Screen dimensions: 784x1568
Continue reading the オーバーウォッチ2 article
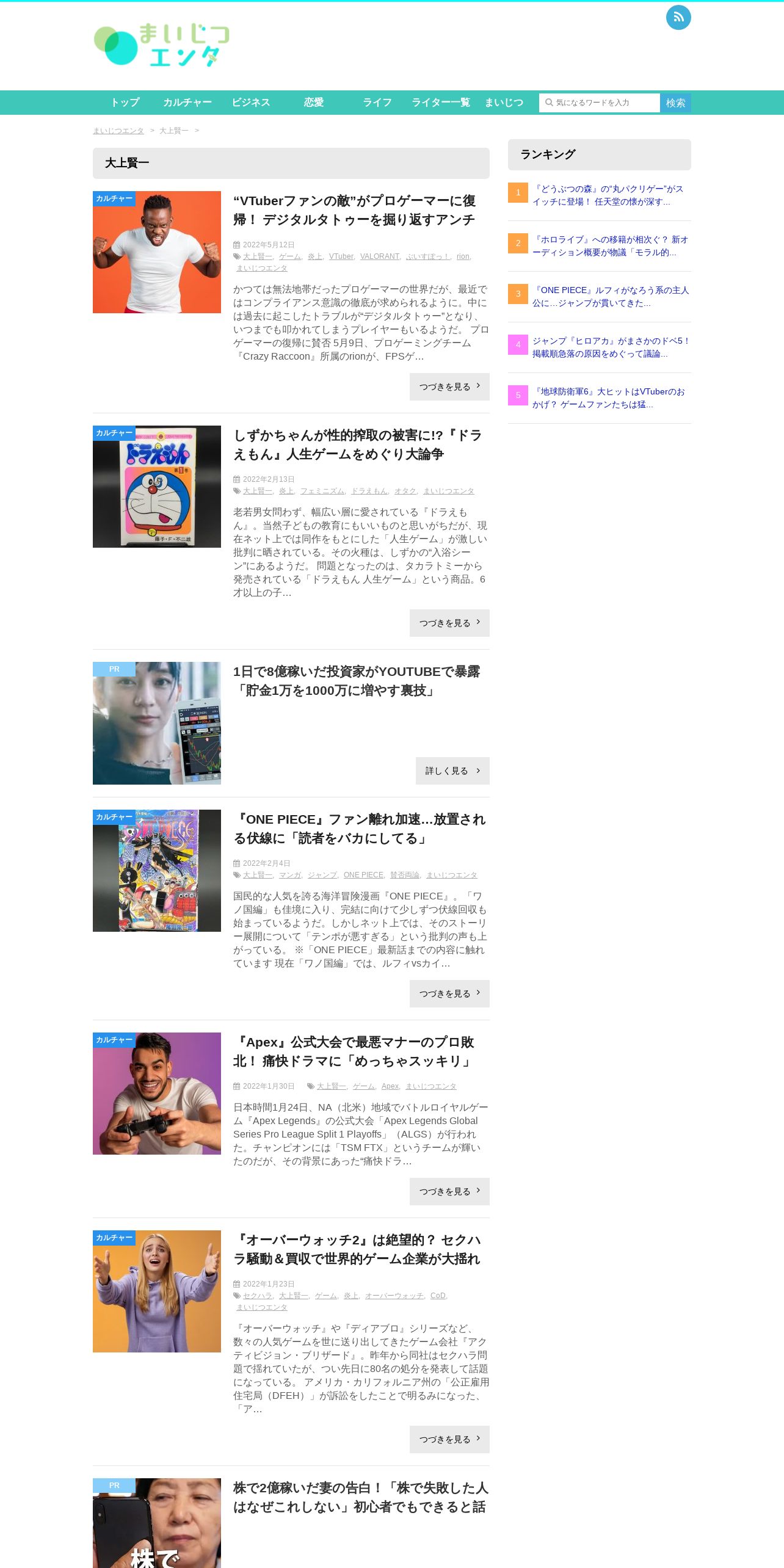click(x=449, y=1439)
